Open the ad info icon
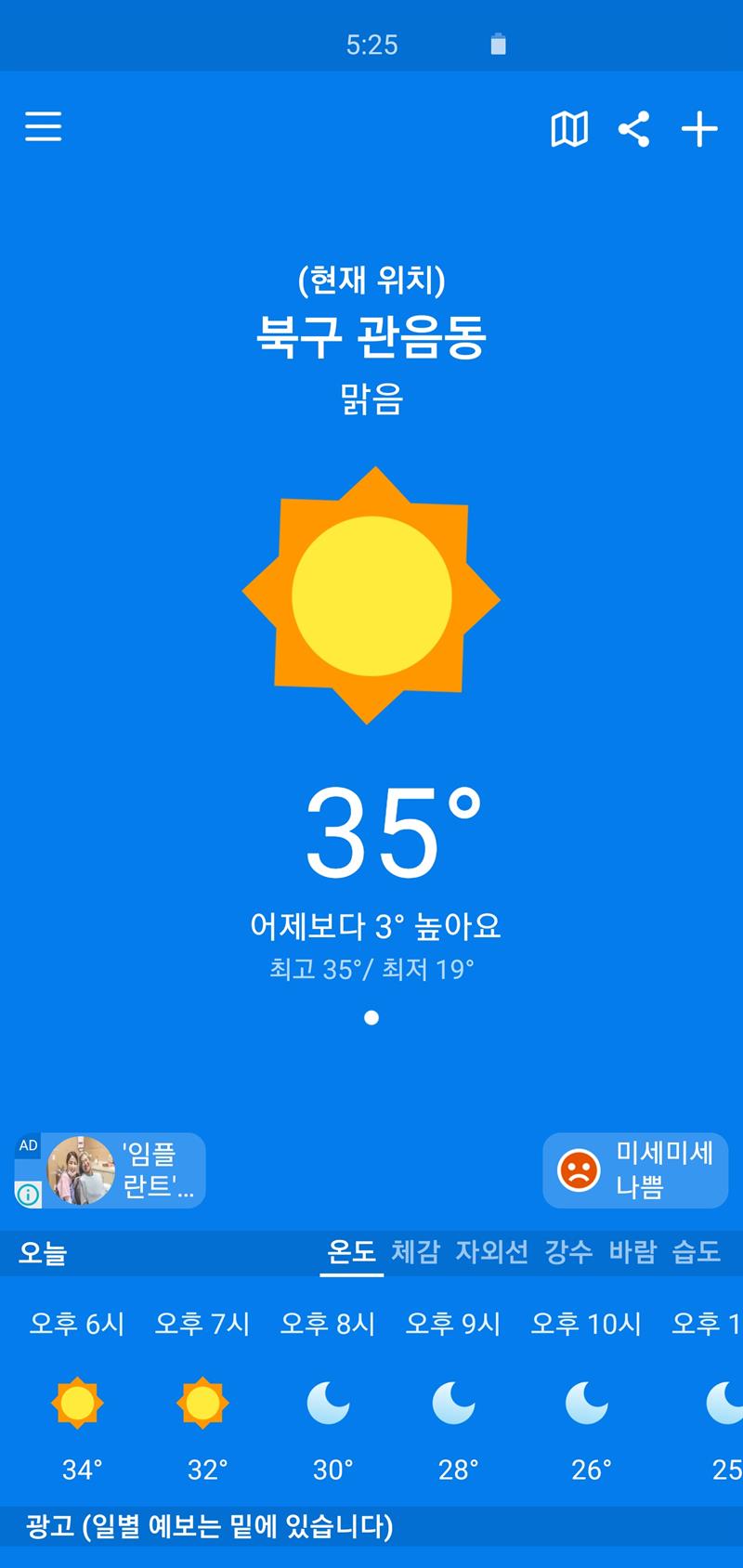743x1568 pixels. click(29, 1194)
